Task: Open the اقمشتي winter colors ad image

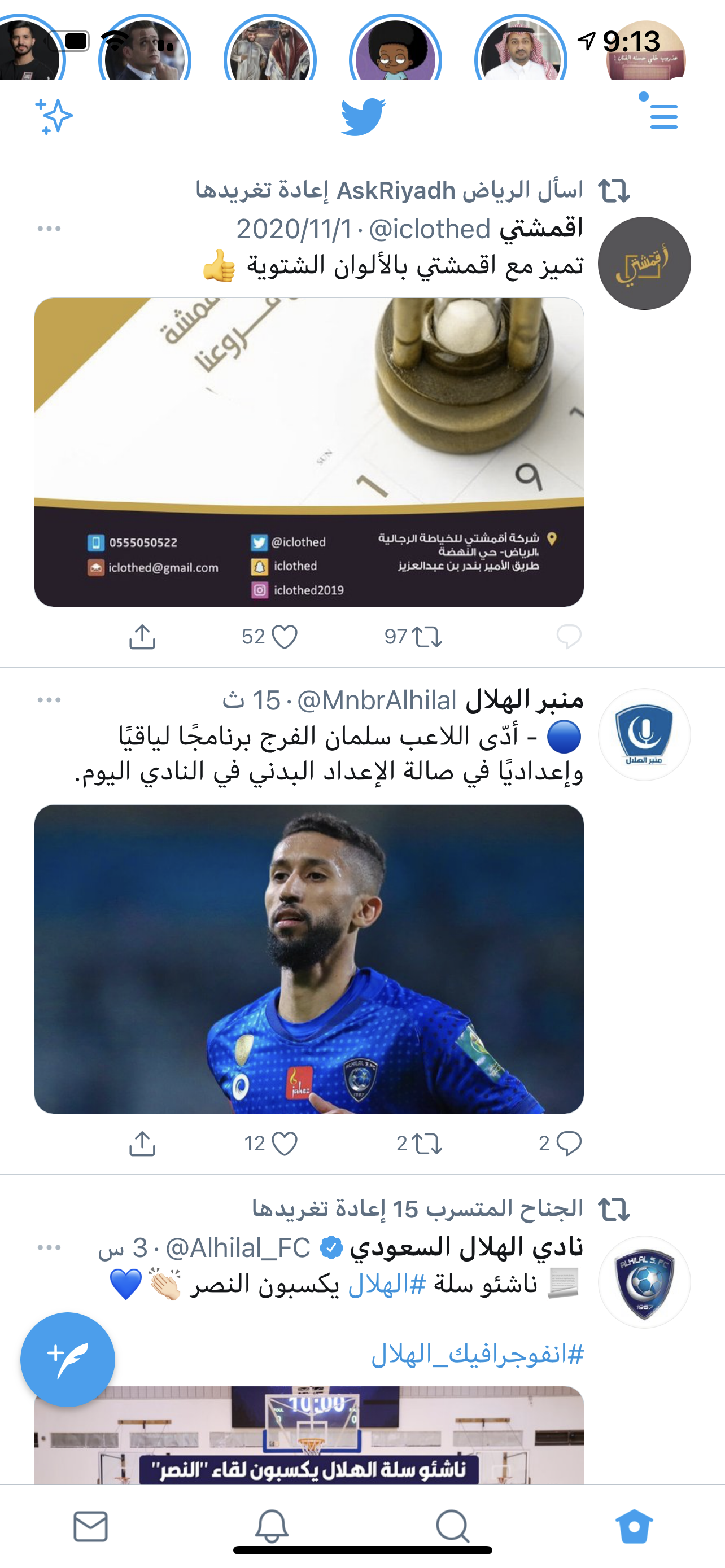Action: pos(309,452)
